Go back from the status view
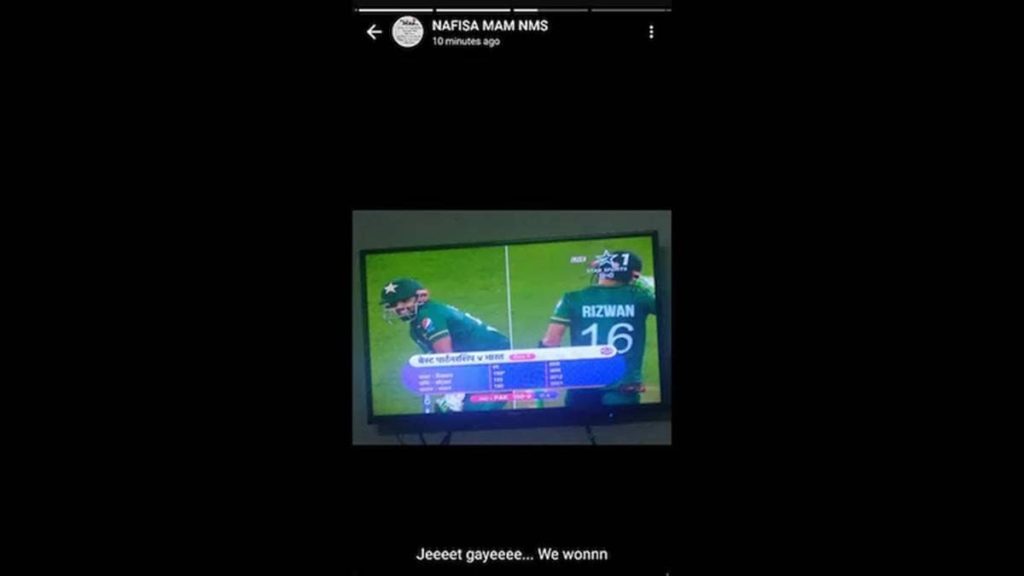Screen dimensions: 1024x576 tap(374, 32)
